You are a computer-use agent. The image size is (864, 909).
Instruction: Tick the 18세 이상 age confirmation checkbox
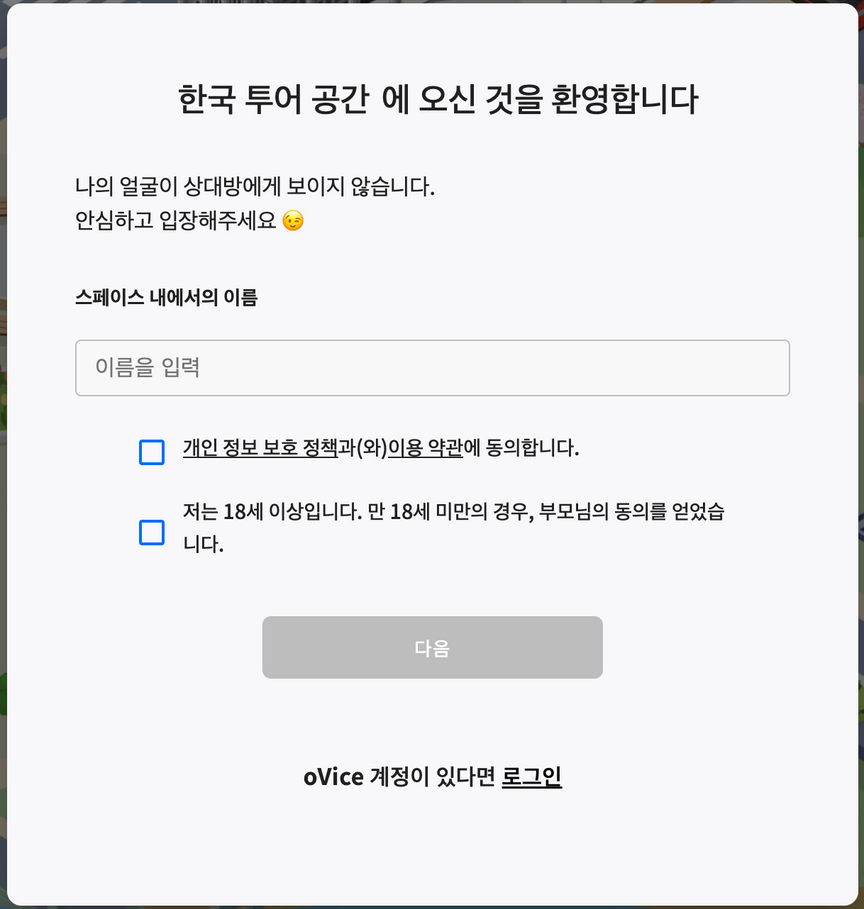152,532
